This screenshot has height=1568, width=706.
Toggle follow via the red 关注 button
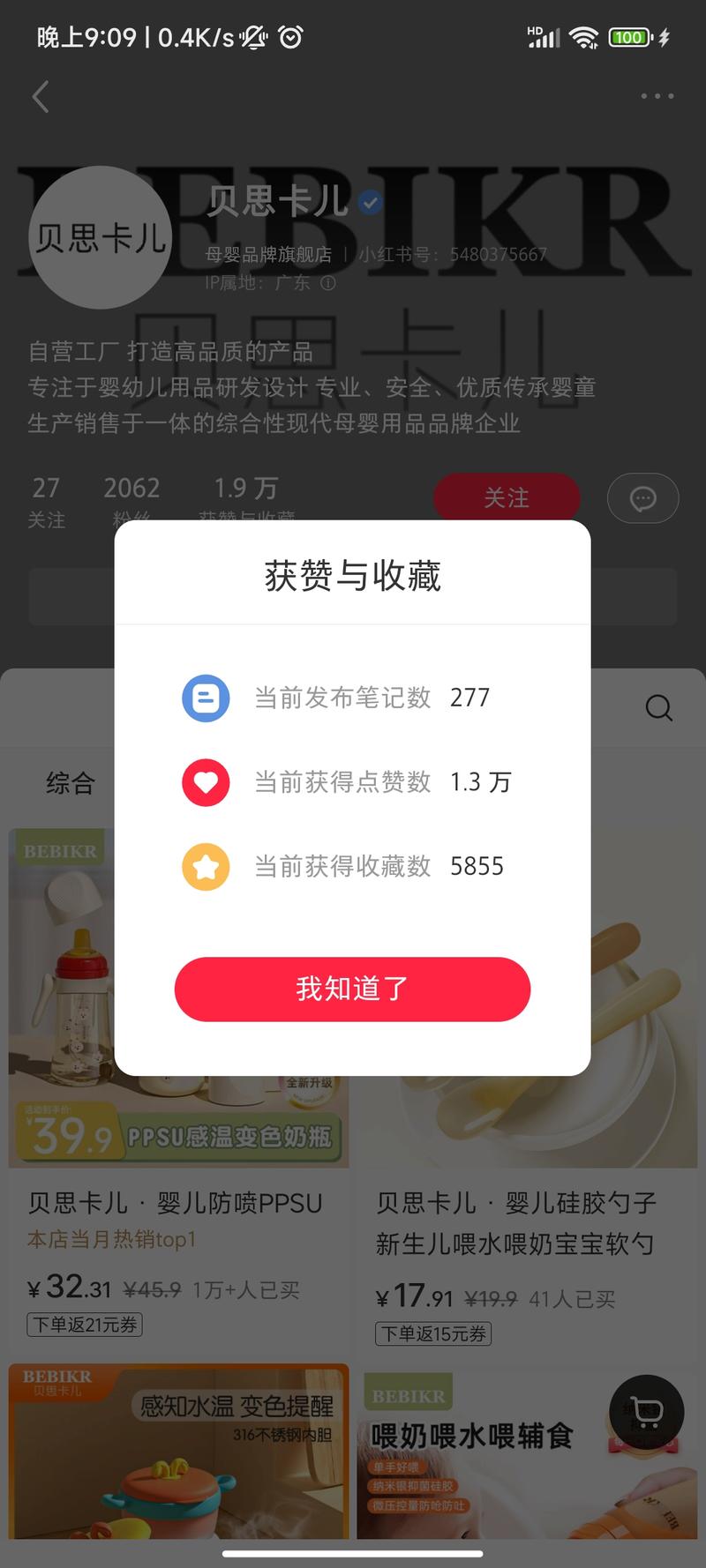pyautogui.click(x=507, y=497)
